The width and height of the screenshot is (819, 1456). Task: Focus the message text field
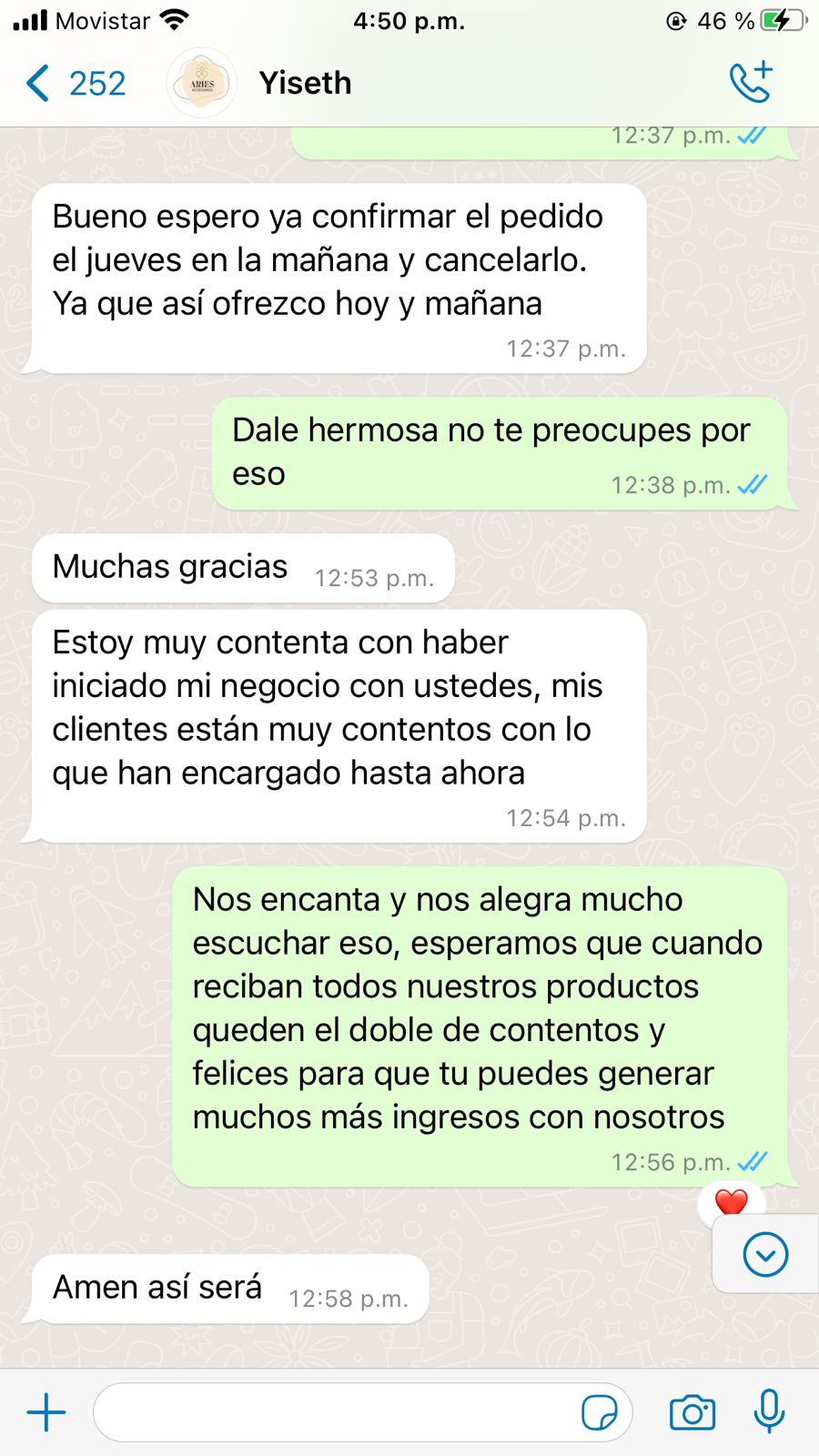click(x=337, y=1412)
